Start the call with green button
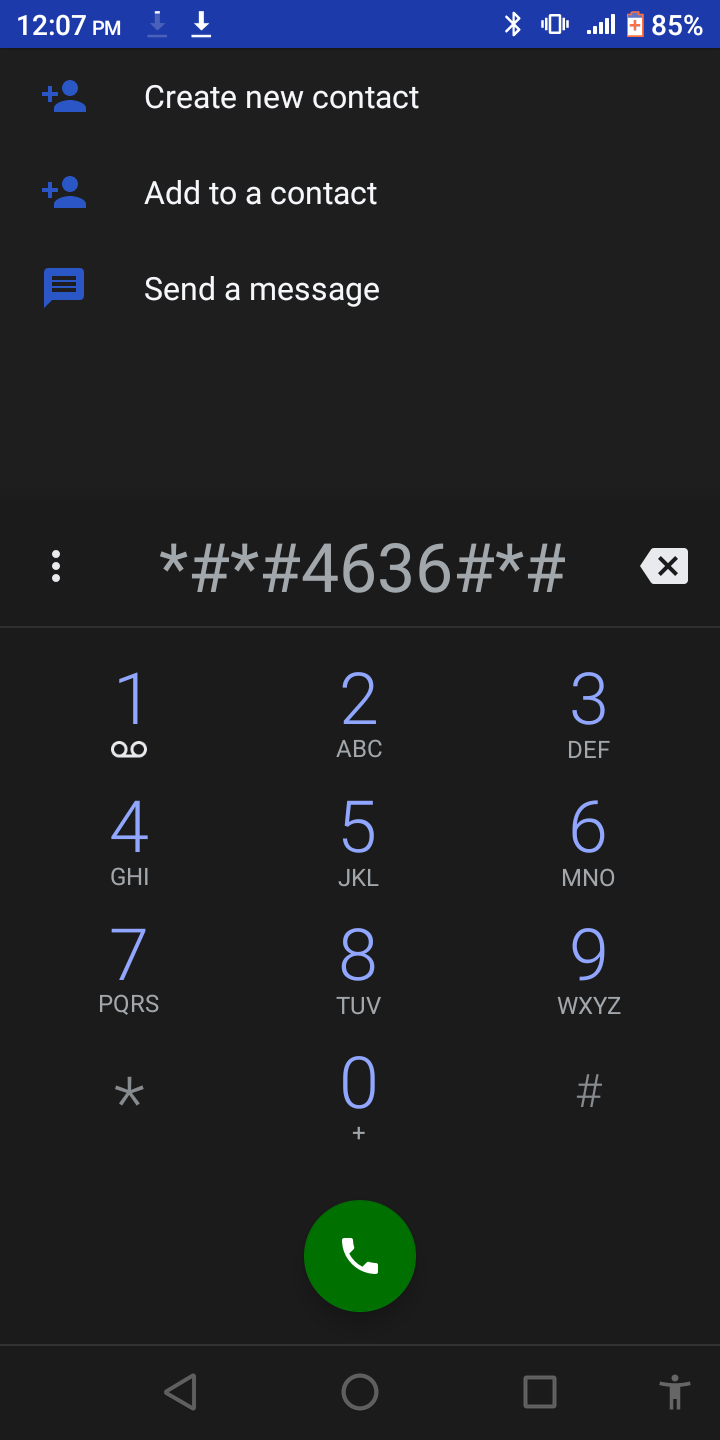Screen dimensions: 720x1440 tap(360, 1256)
